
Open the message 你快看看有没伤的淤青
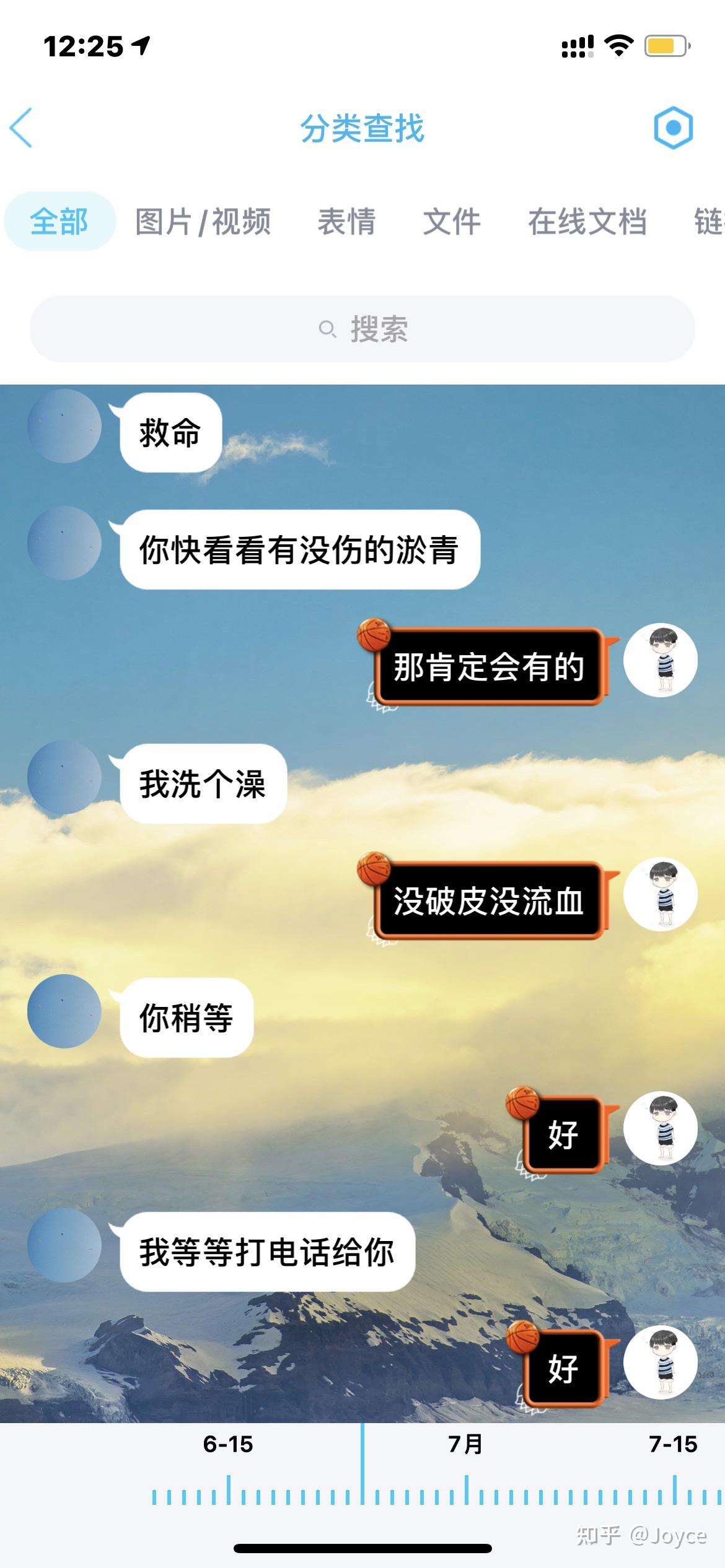[300, 549]
